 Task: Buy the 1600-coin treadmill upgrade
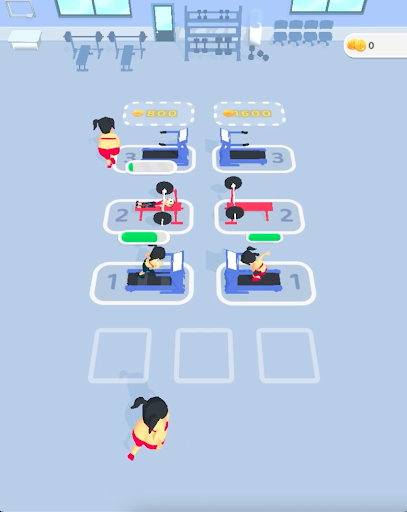249,114
